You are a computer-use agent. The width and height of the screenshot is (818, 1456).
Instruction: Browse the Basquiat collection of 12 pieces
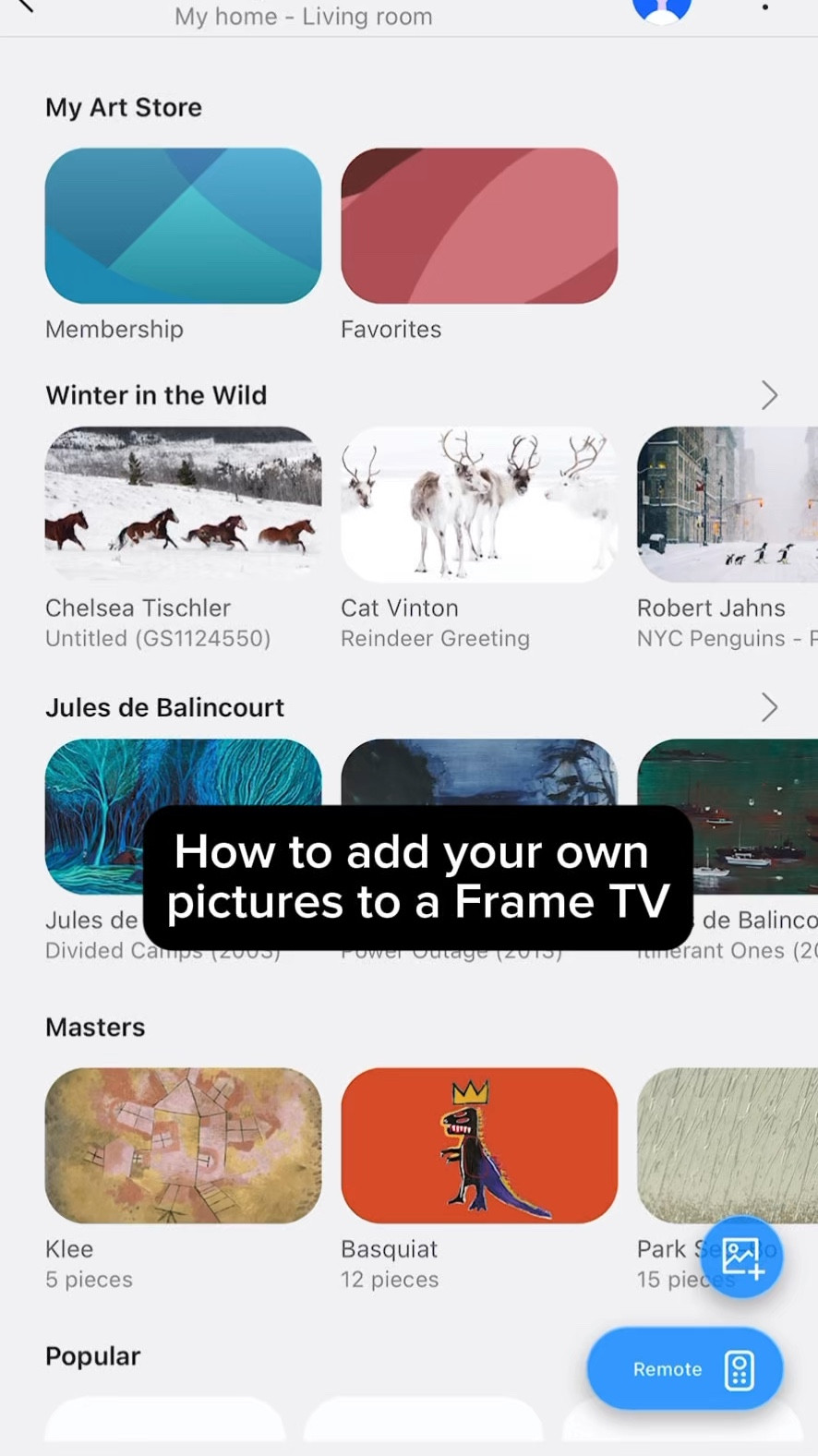[x=479, y=1146]
